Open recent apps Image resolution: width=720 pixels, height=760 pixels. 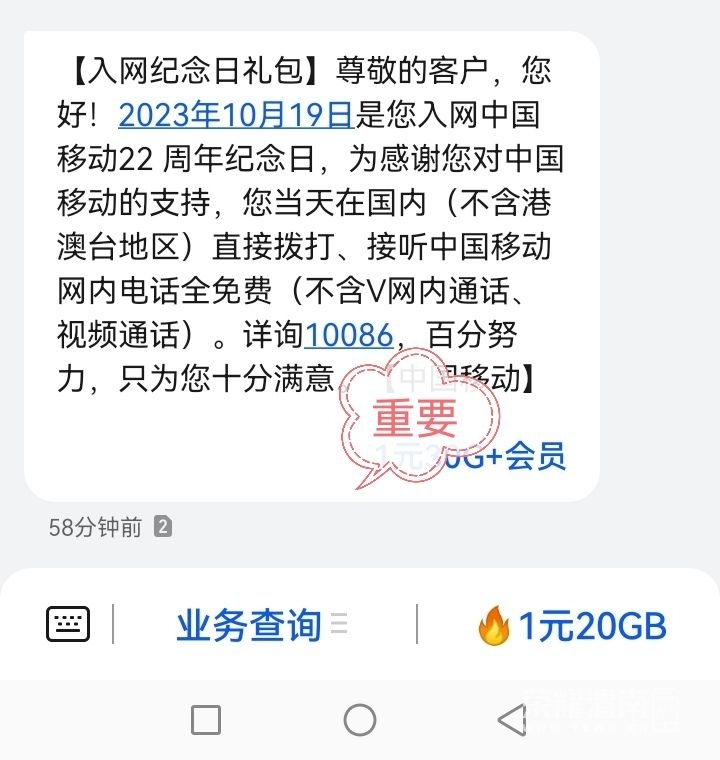[x=206, y=719]
